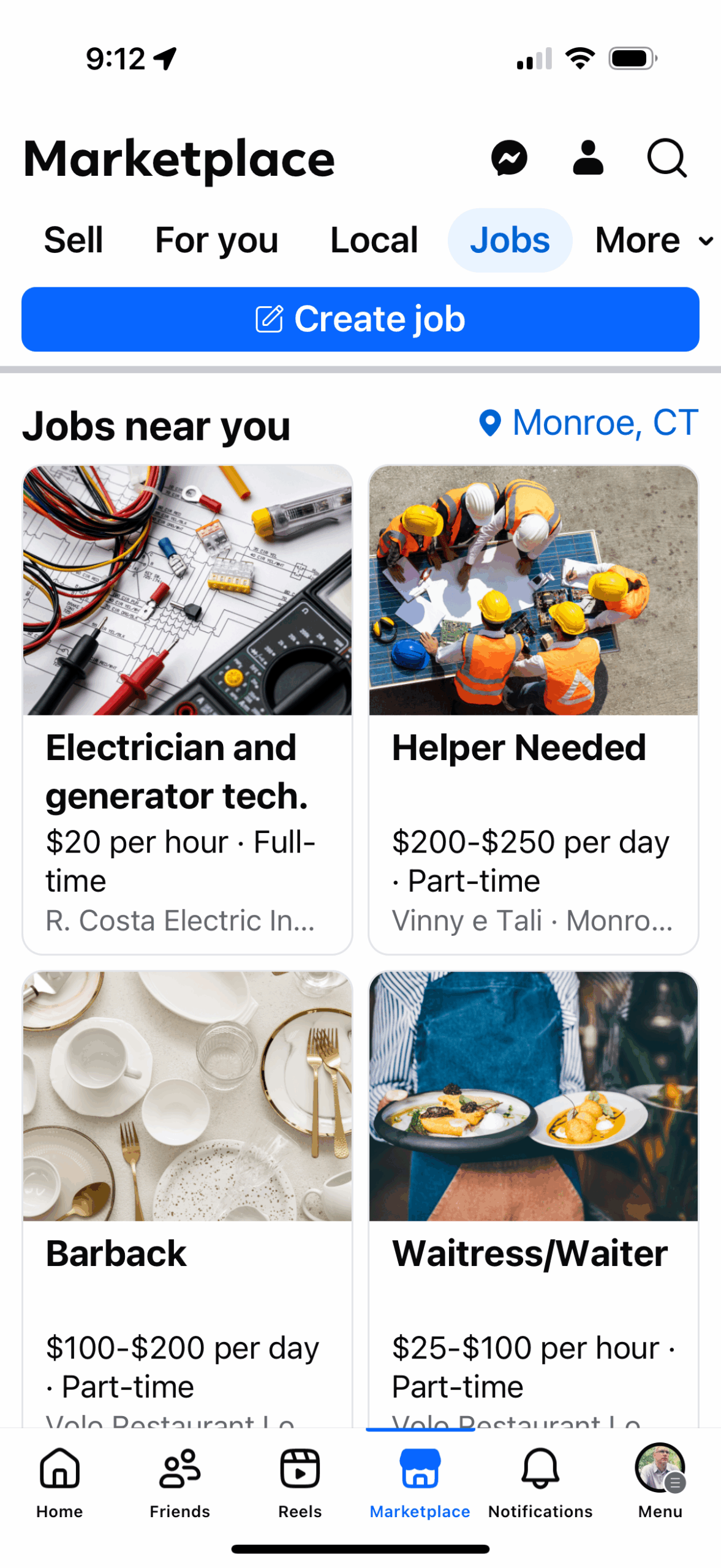Open the Friends tab
This screenshot has height=1568, width=721.
[179, 1477]
